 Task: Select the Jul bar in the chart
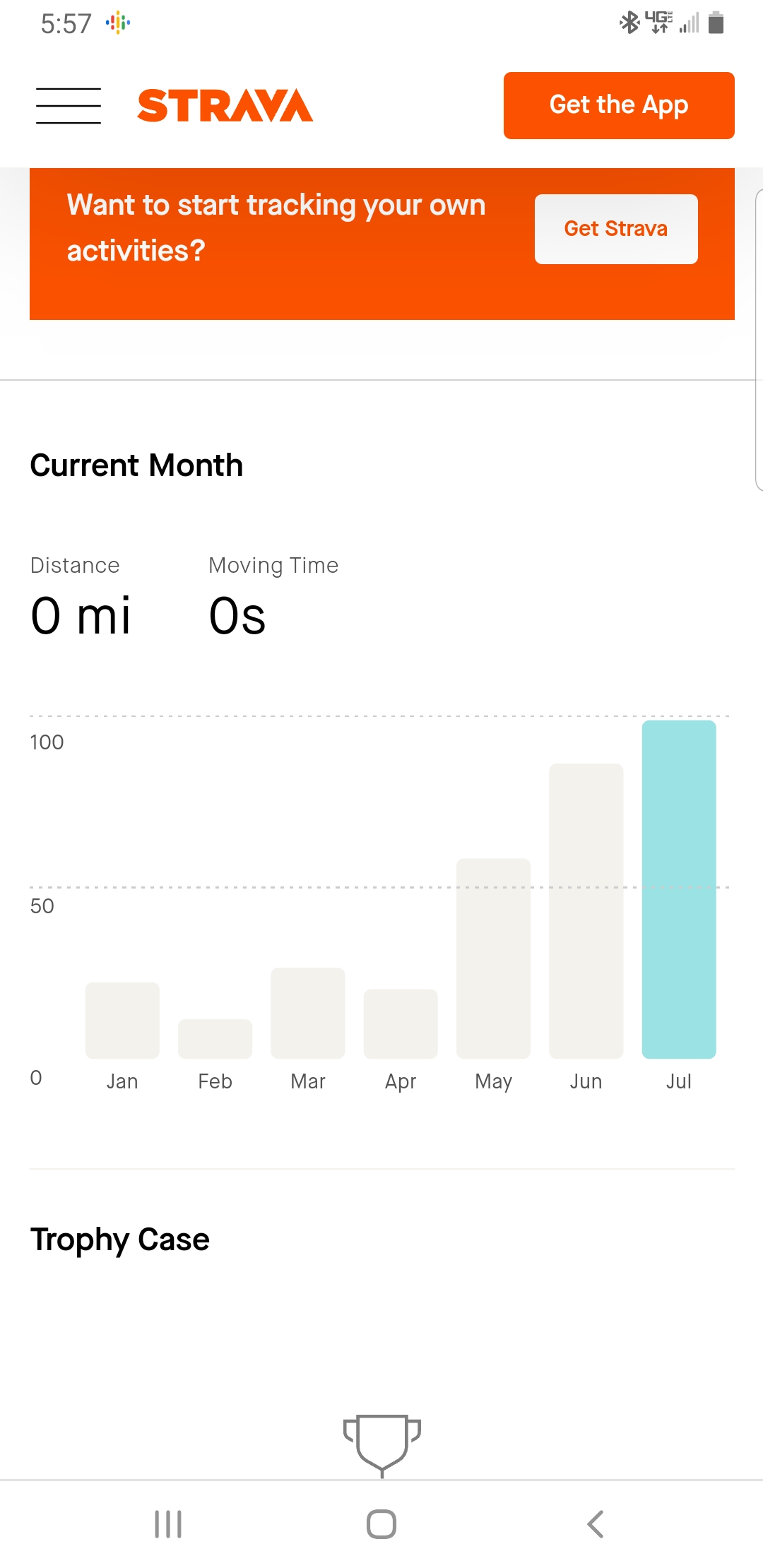[x=679, y=889]
